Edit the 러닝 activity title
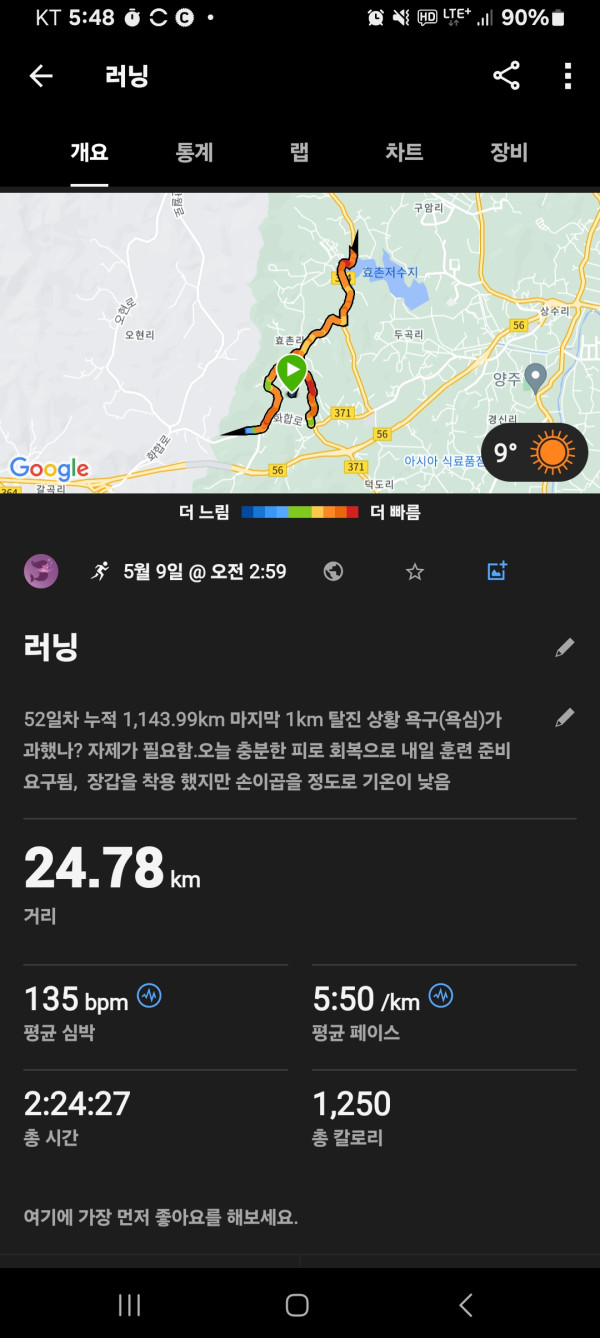Viewport: 600px width, 1338px height. pyautogui.click(x=565, y=647)
